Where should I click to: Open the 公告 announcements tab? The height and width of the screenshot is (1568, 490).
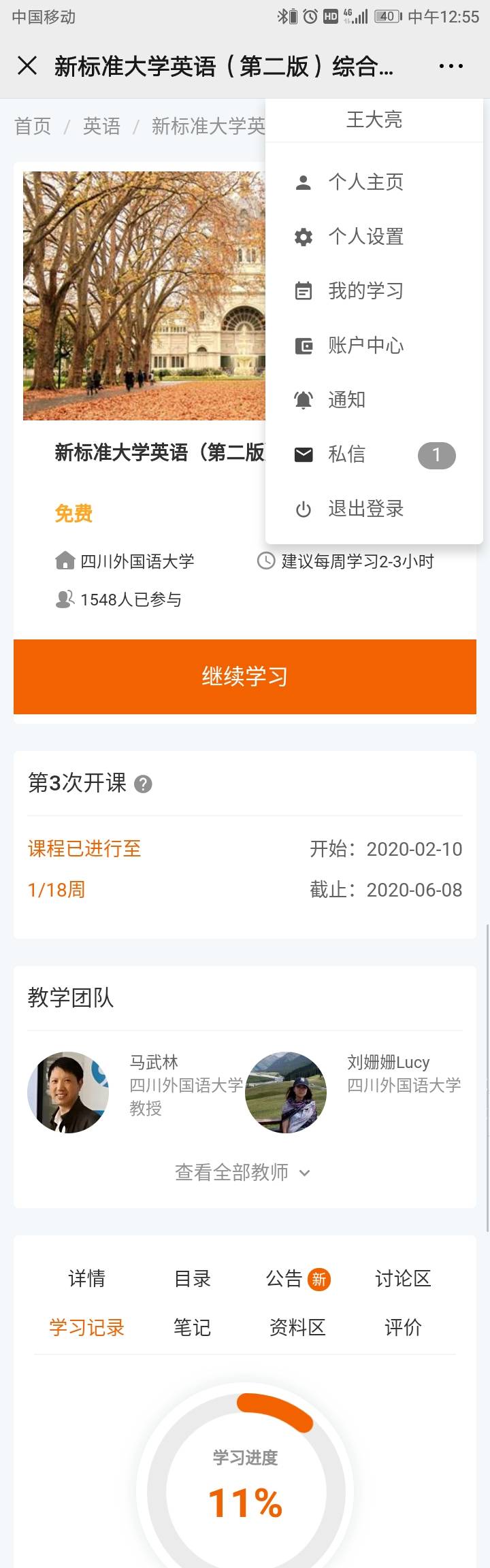click(284, 1278)
